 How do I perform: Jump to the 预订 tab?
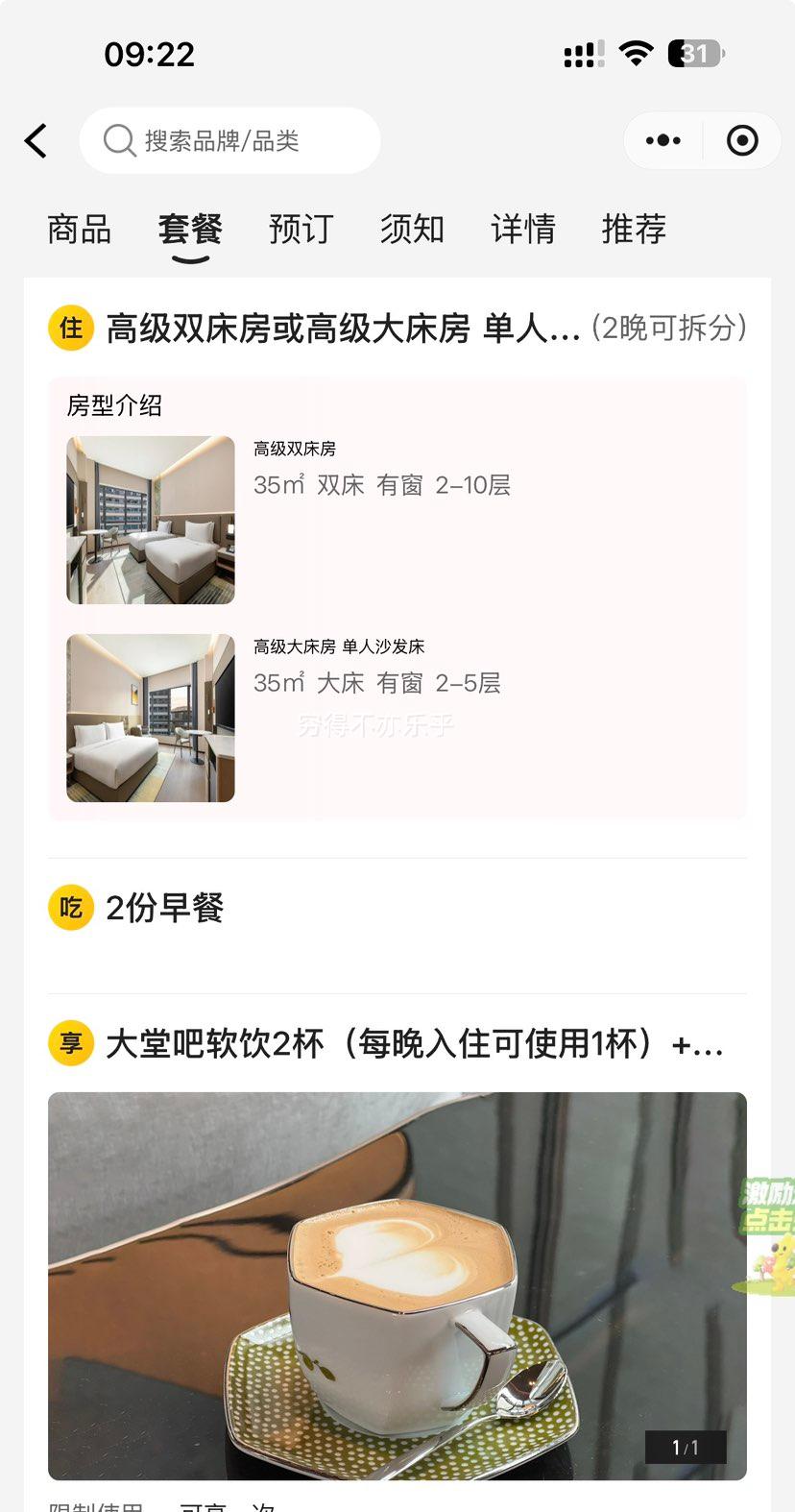click(x=301, y=230)
